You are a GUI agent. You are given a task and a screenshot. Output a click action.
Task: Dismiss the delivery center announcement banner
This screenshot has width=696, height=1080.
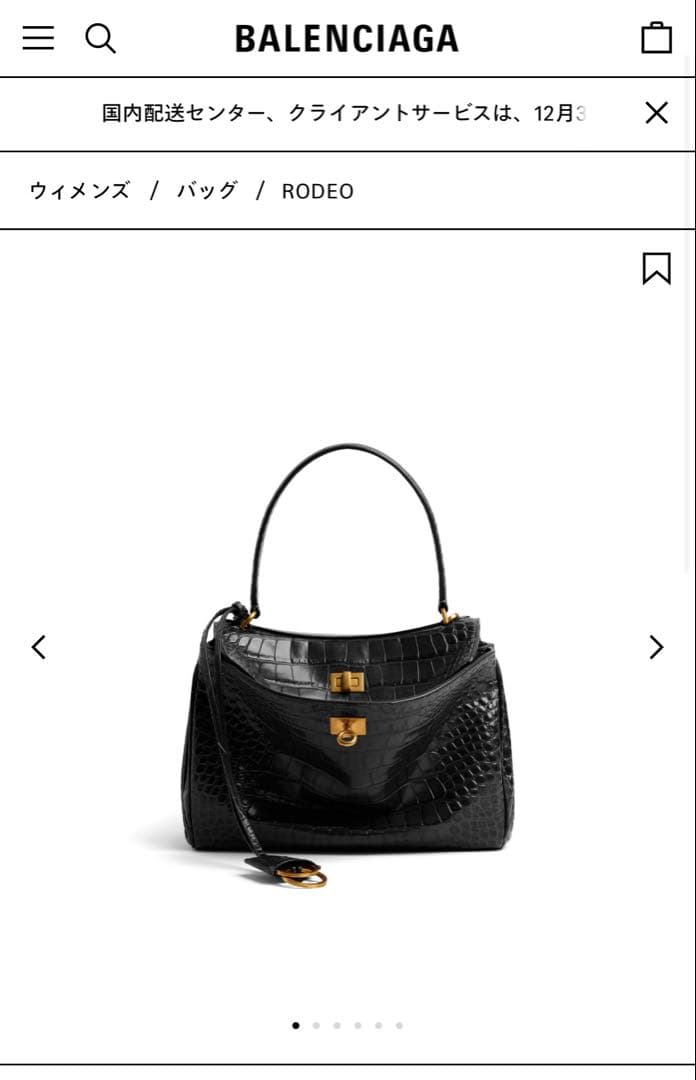656,113
